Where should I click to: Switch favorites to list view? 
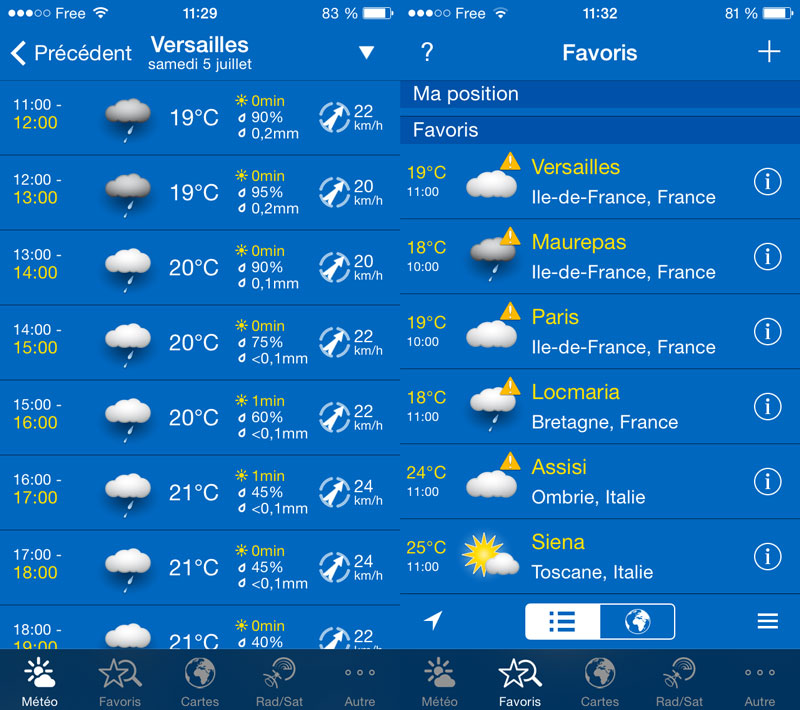(x=563, y=621)
